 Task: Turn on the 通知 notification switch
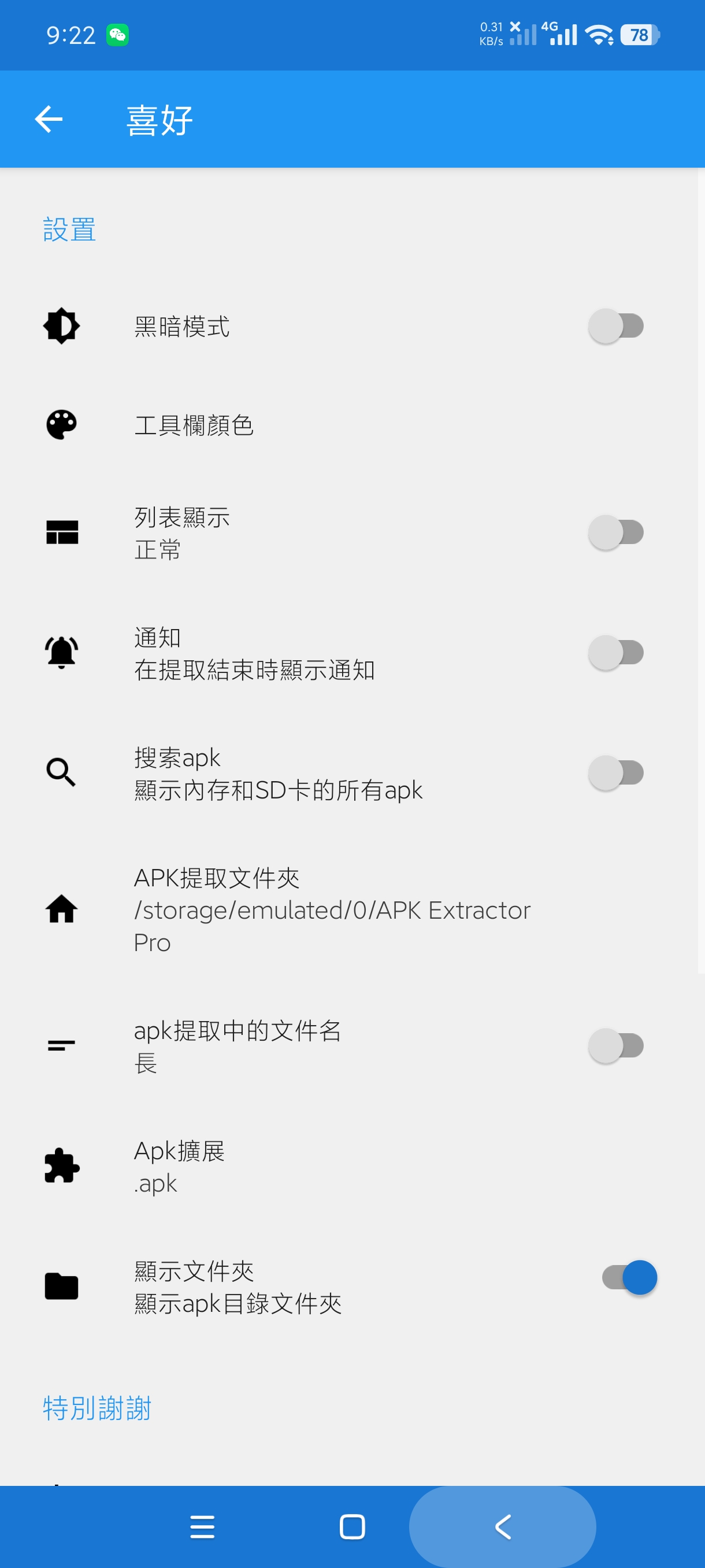615,653
